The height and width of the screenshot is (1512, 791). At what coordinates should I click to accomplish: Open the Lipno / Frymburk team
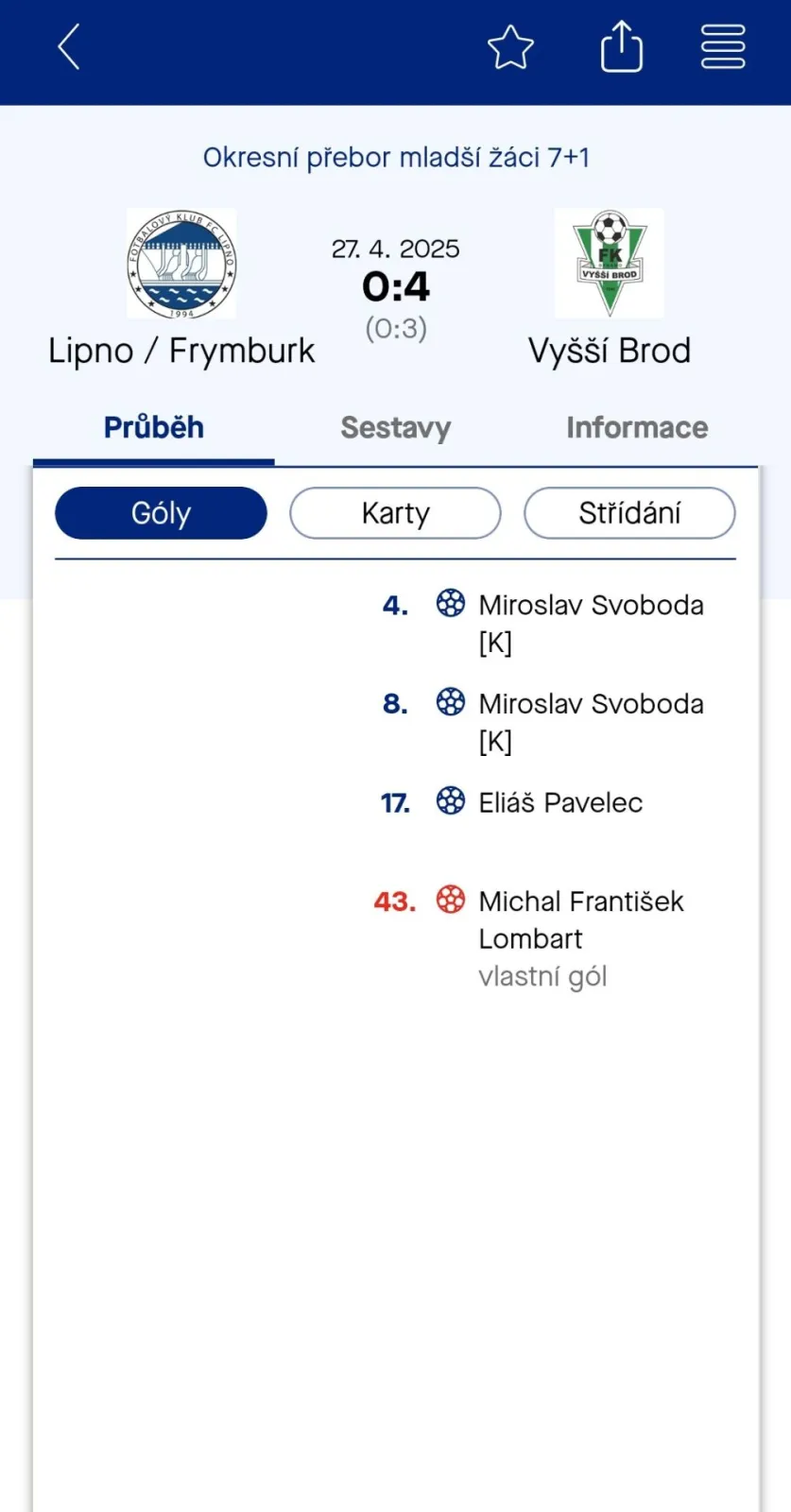pyautogui.click(x=181, y=289)
